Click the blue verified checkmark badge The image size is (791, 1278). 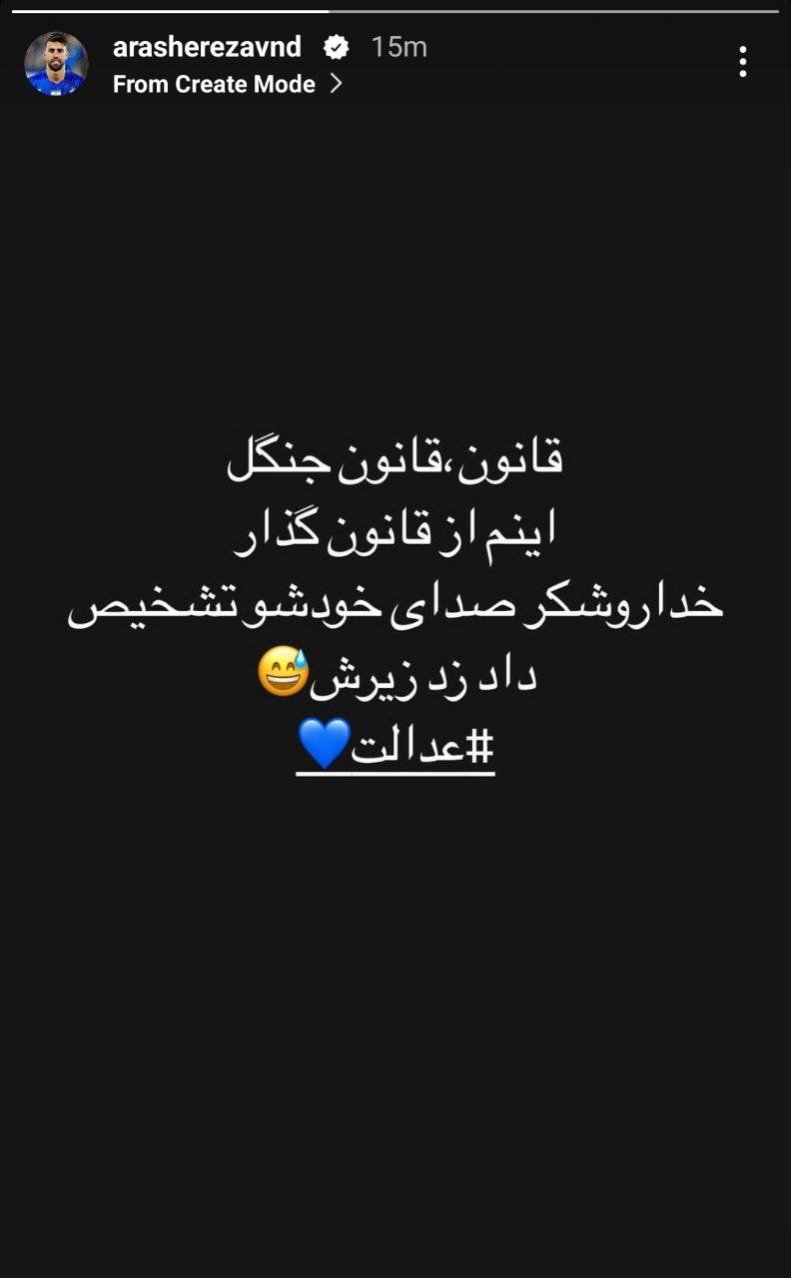coord(337,46)
